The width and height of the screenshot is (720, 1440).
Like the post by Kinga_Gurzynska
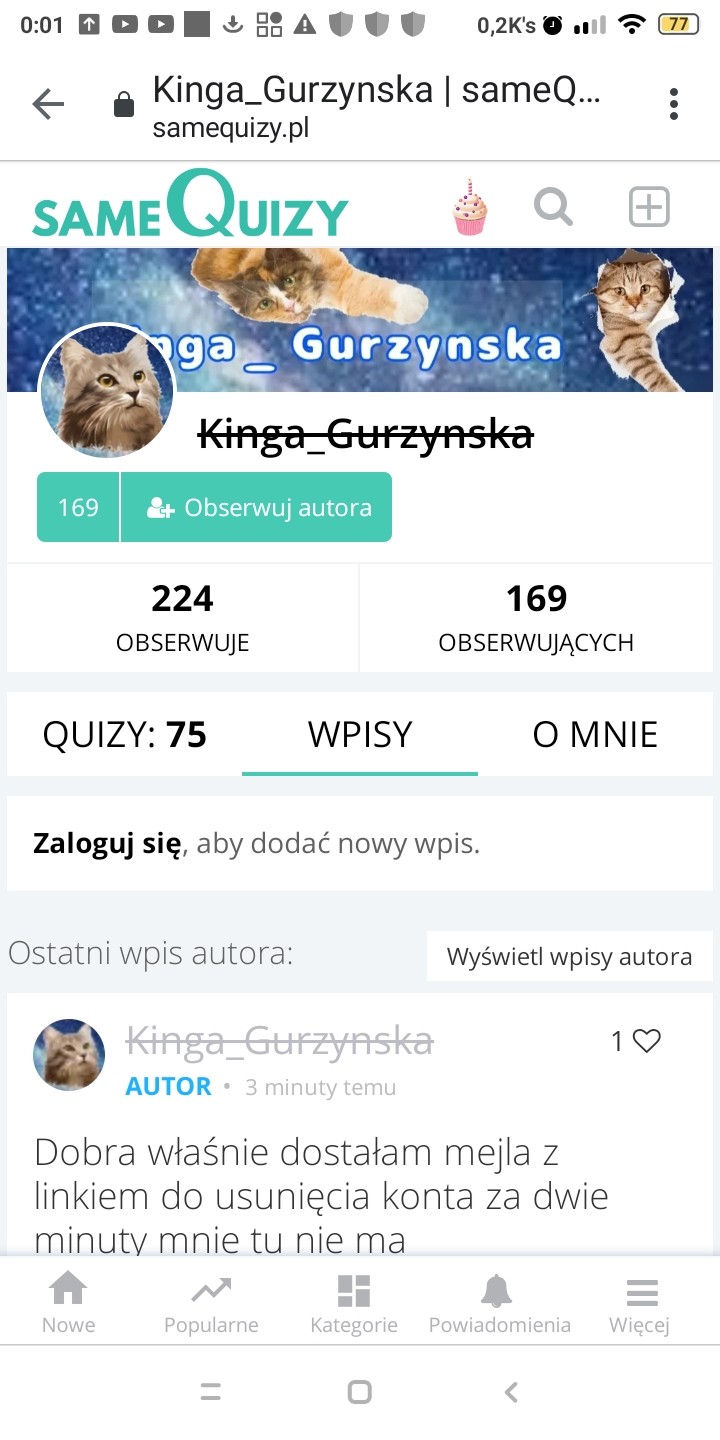point(646,1042)
